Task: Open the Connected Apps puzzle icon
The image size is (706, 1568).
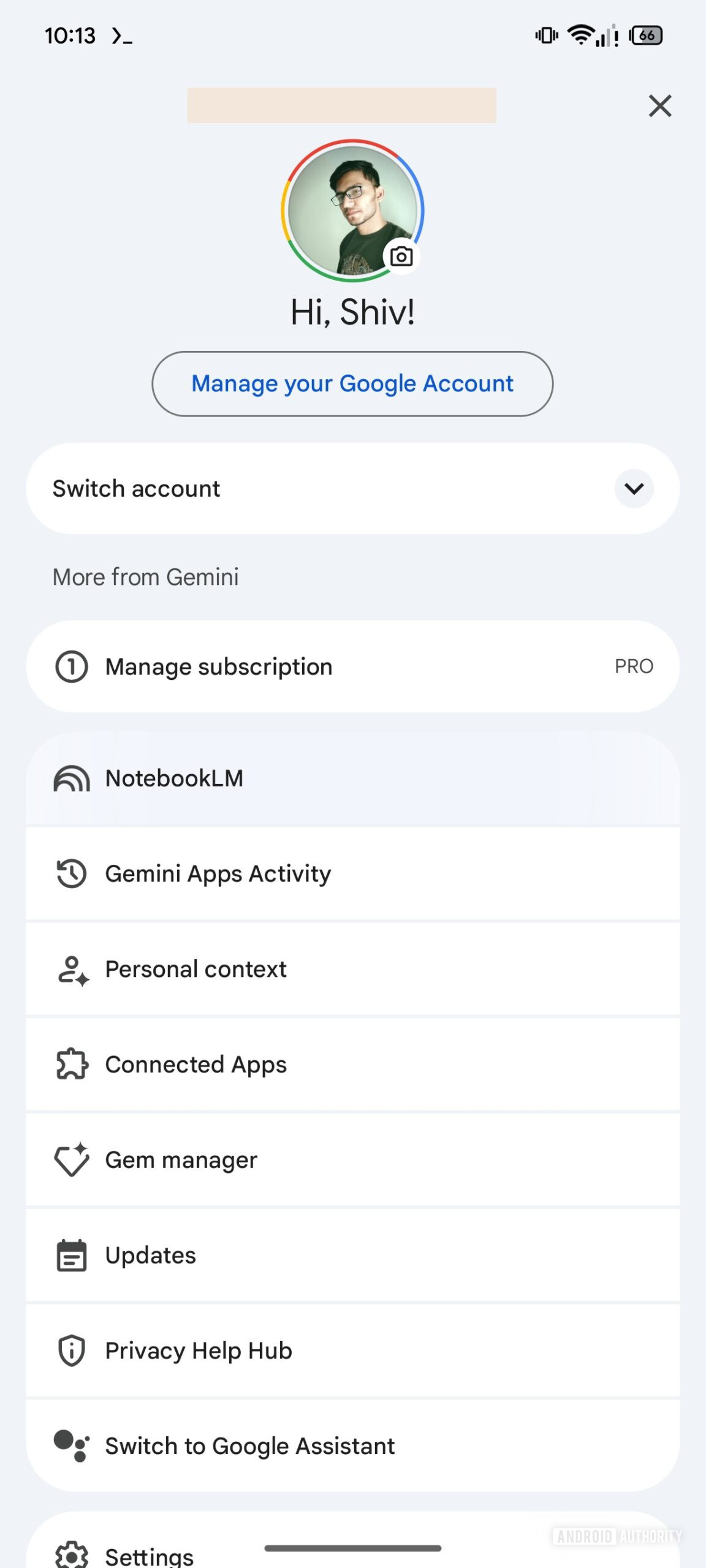Action: click(72, 1064)
